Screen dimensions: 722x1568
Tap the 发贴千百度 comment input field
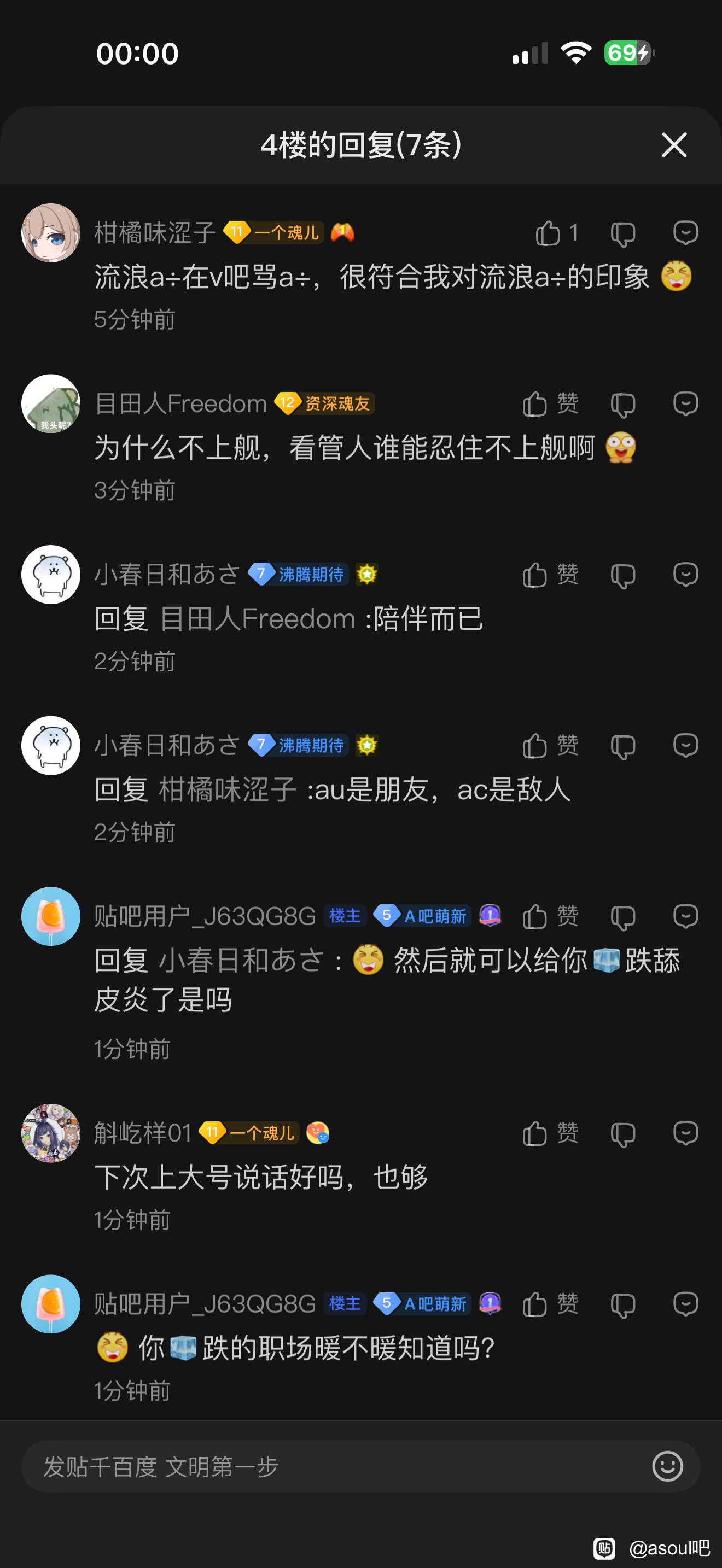tap(329, 1466)
